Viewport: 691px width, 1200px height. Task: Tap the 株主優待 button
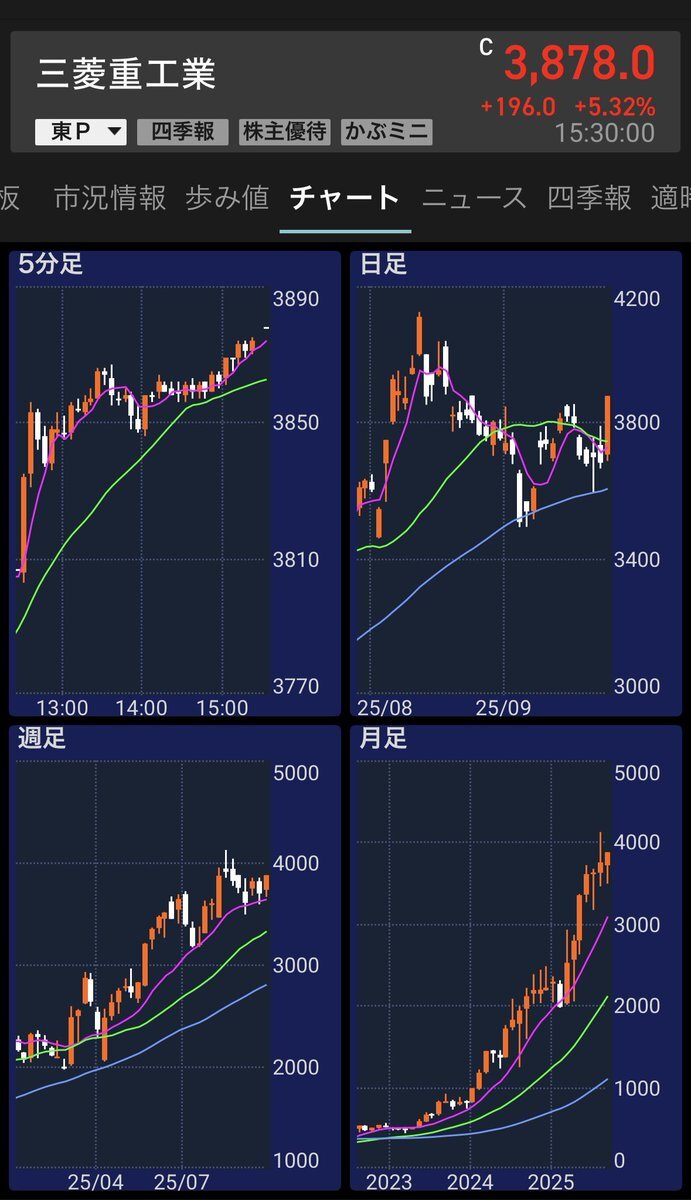pyautogui.click(x=284, y=132)
